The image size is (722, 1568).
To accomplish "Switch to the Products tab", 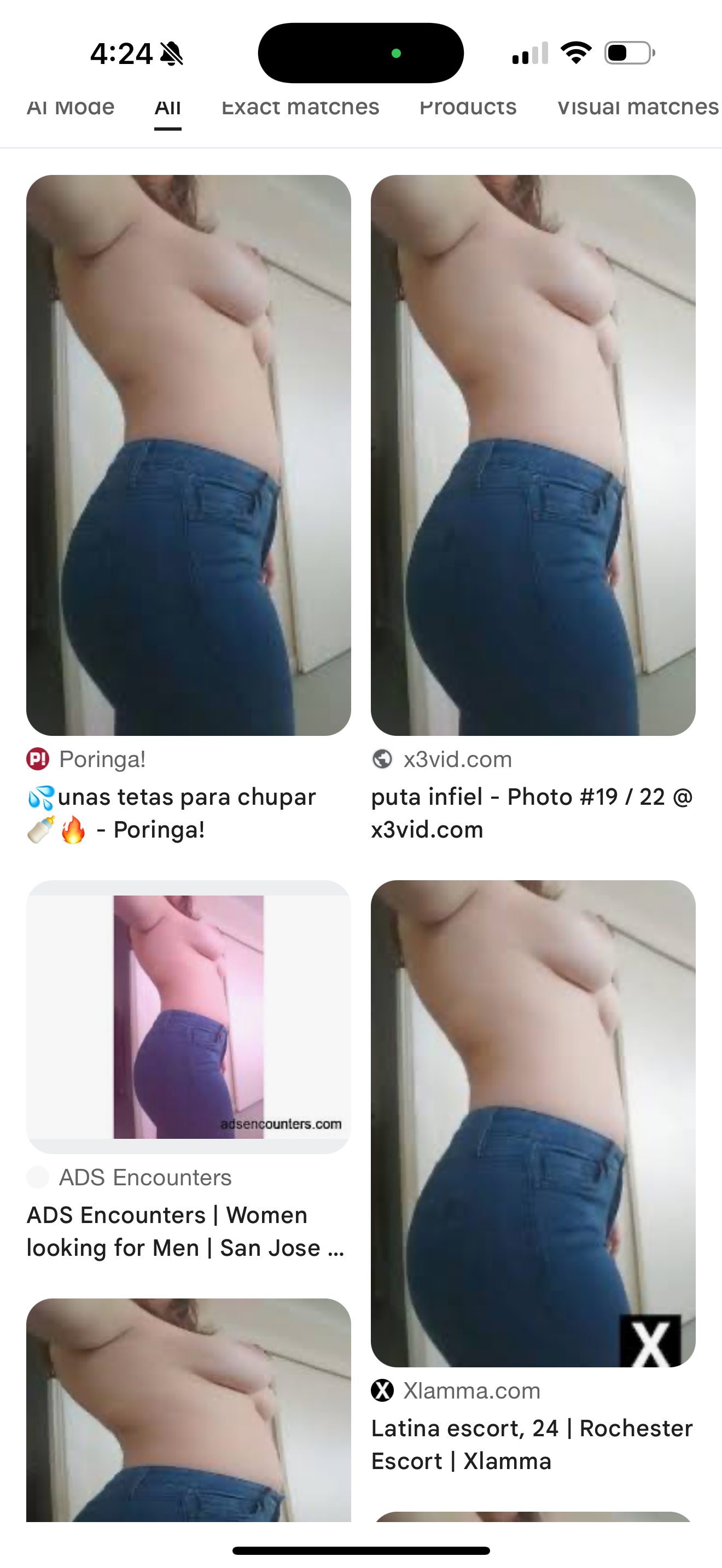I will (468, 108).
